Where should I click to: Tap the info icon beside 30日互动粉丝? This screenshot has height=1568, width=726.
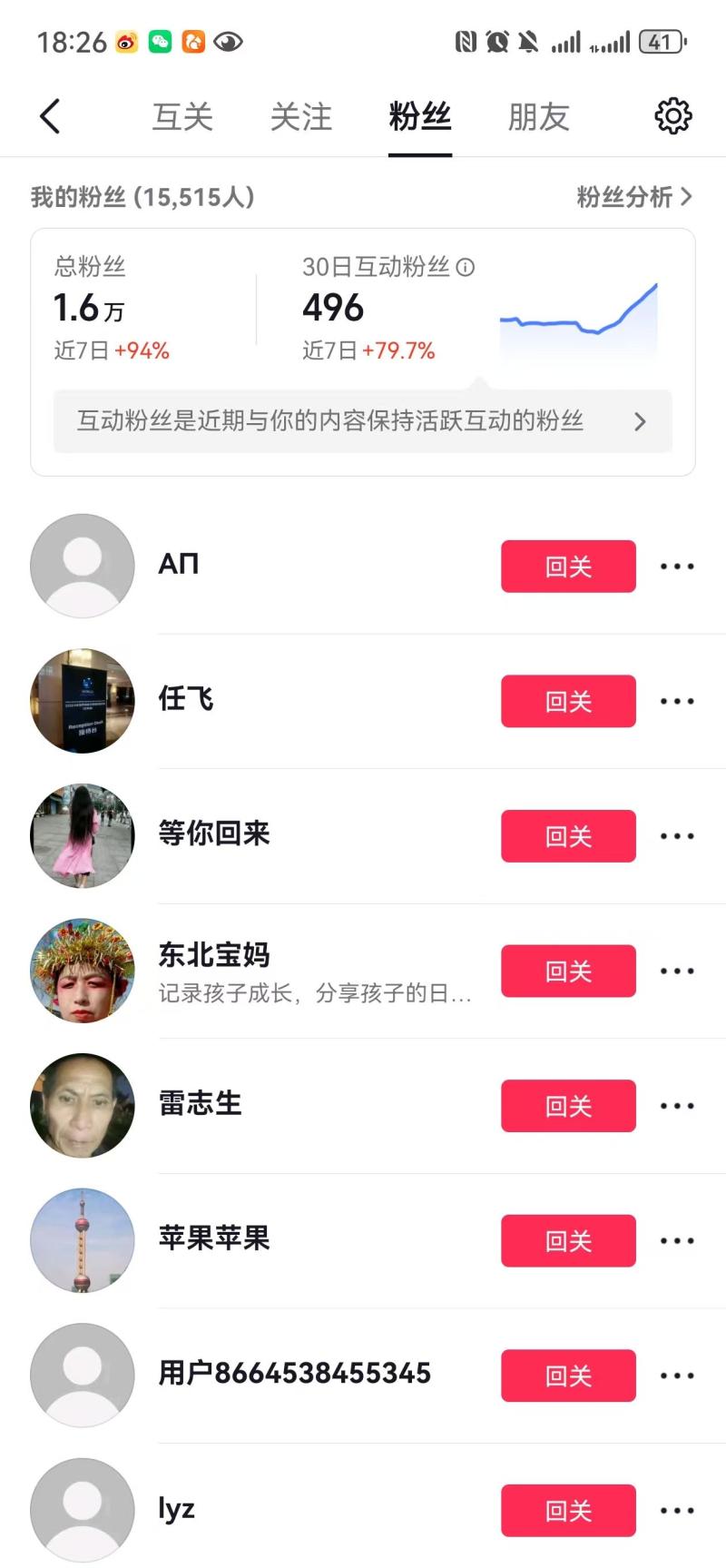pos(466,267)
